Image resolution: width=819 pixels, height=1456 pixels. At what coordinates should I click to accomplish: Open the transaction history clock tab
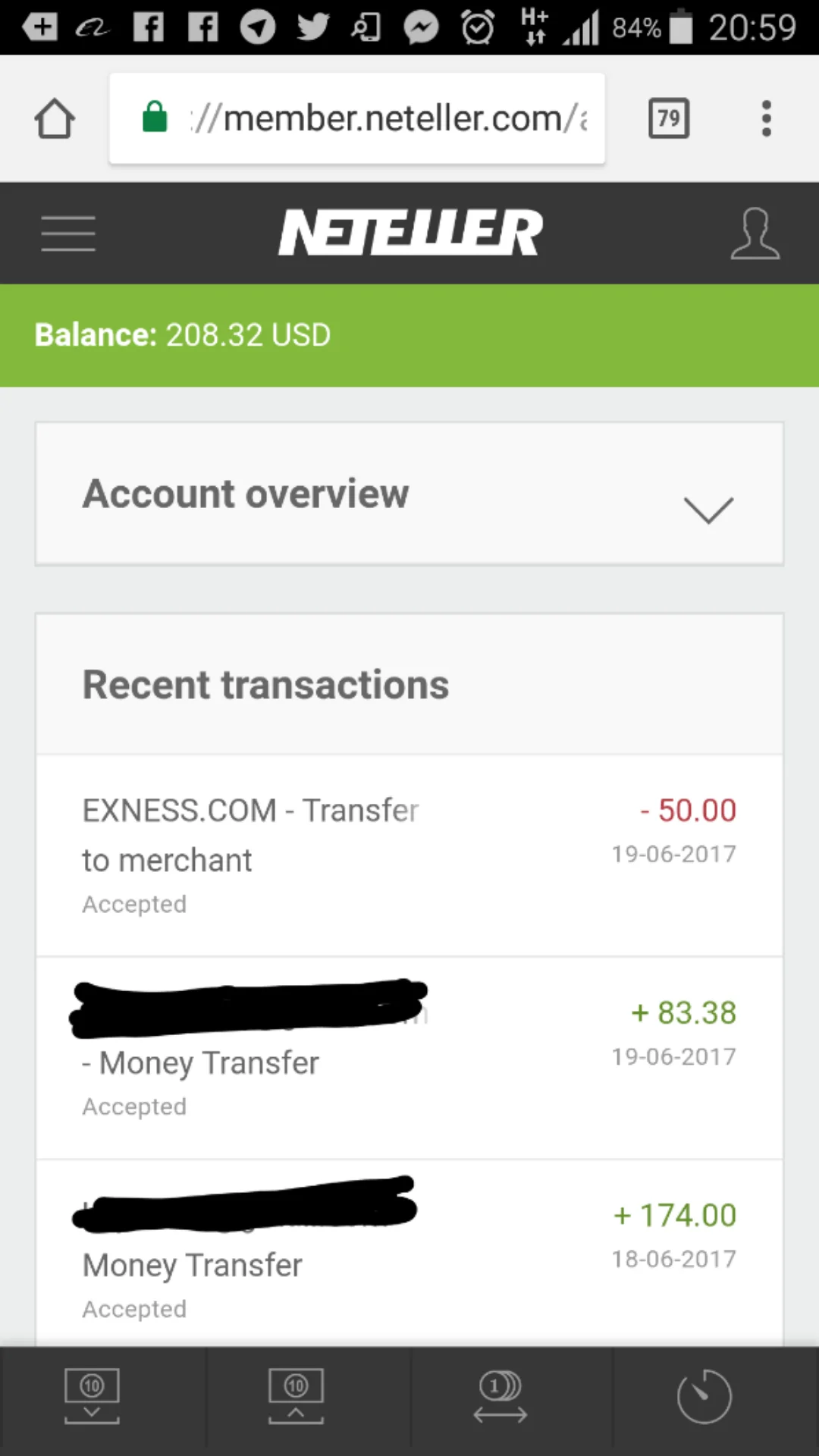704,1396
